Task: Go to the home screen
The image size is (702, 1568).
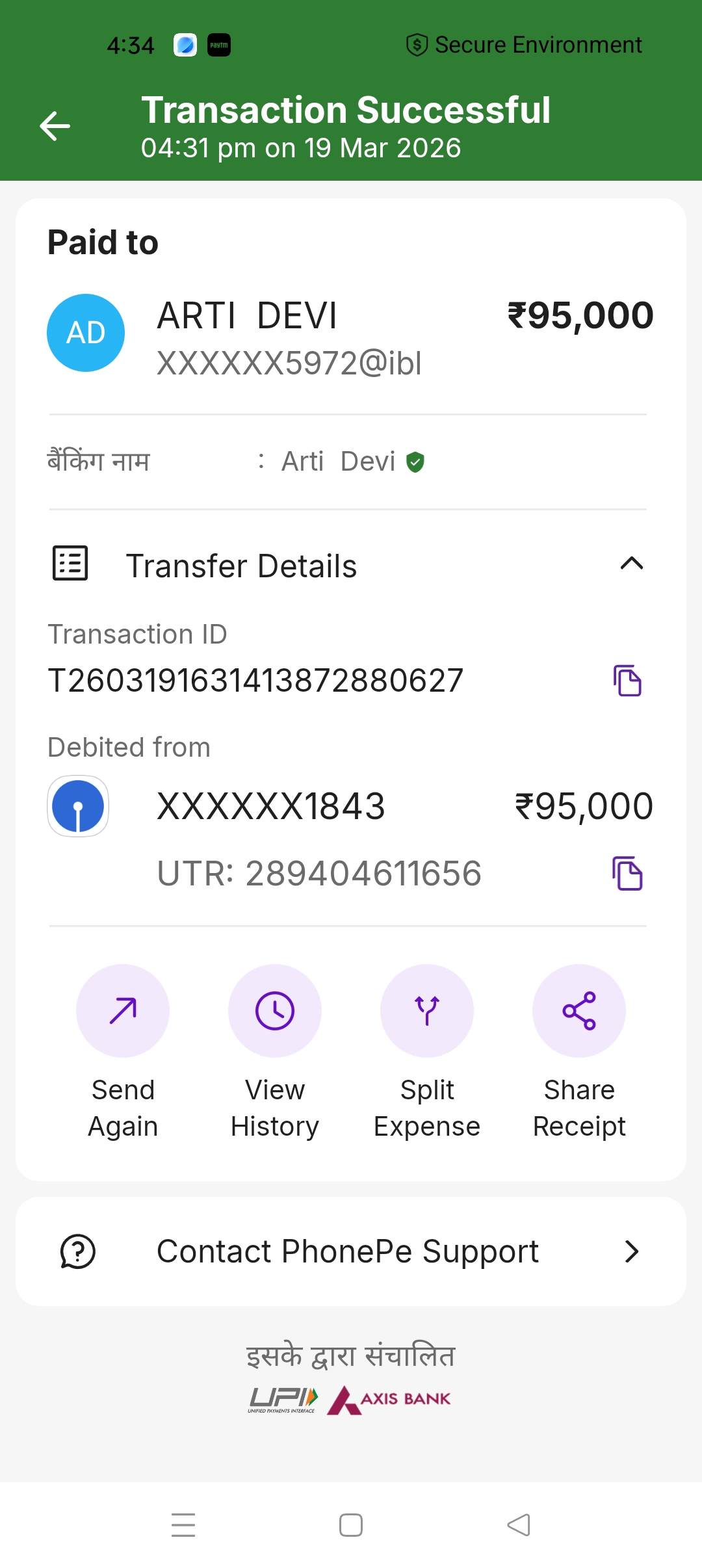Action: (351, 1524)
